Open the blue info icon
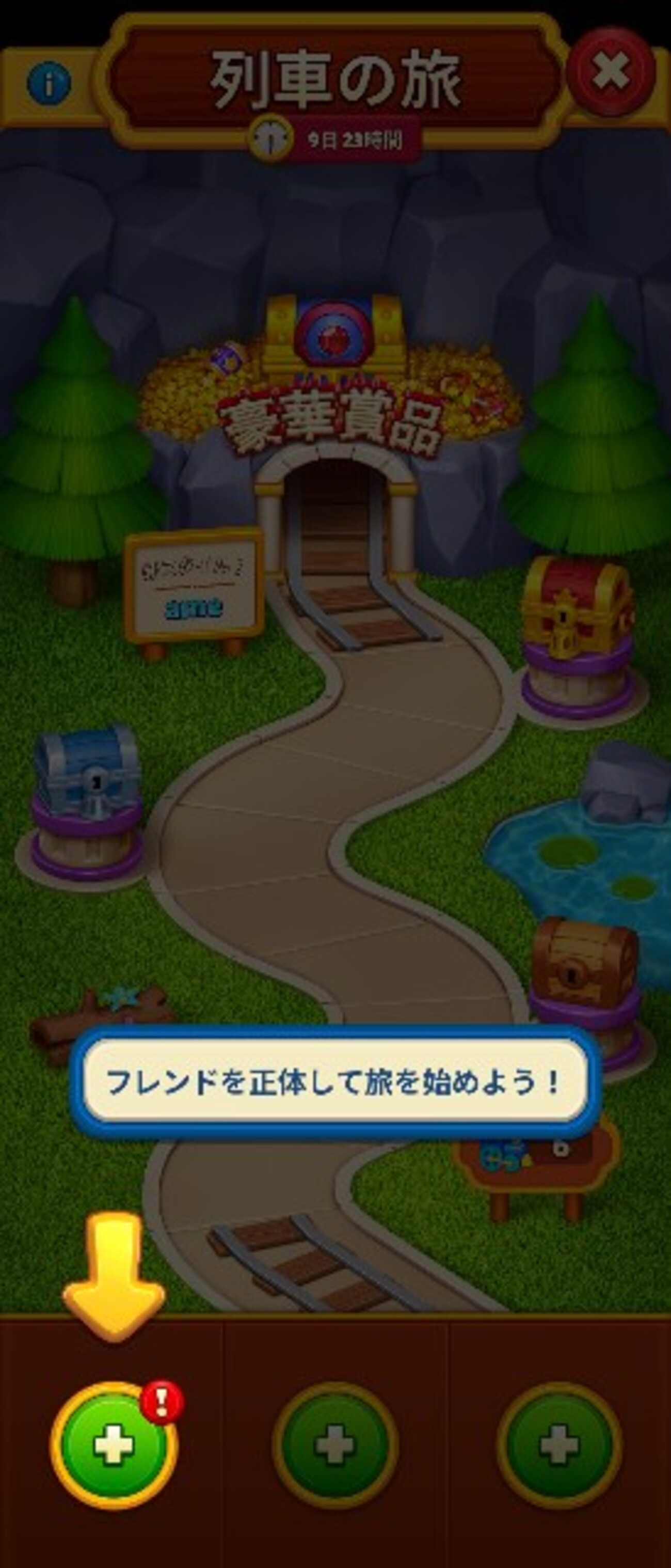Viewport: 671px width, 1568px height. tap(49, 83)
